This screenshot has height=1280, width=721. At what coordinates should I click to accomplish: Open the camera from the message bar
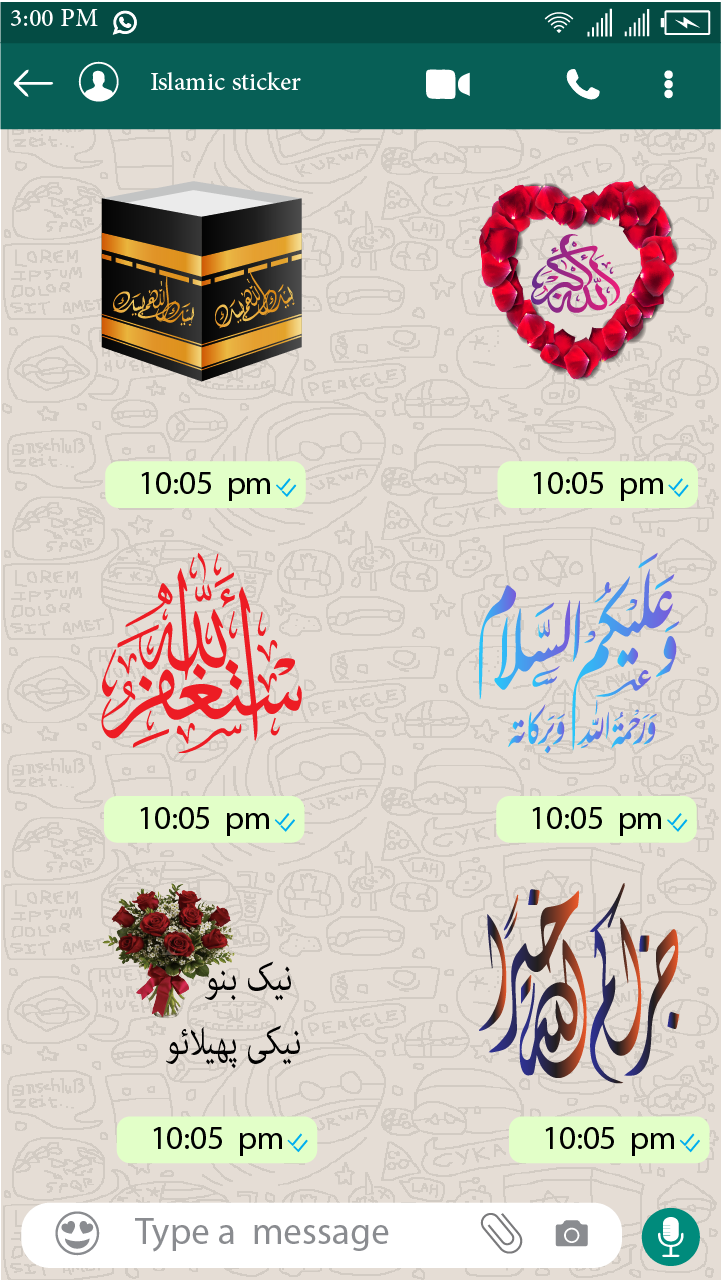(x=571, y=1234)
